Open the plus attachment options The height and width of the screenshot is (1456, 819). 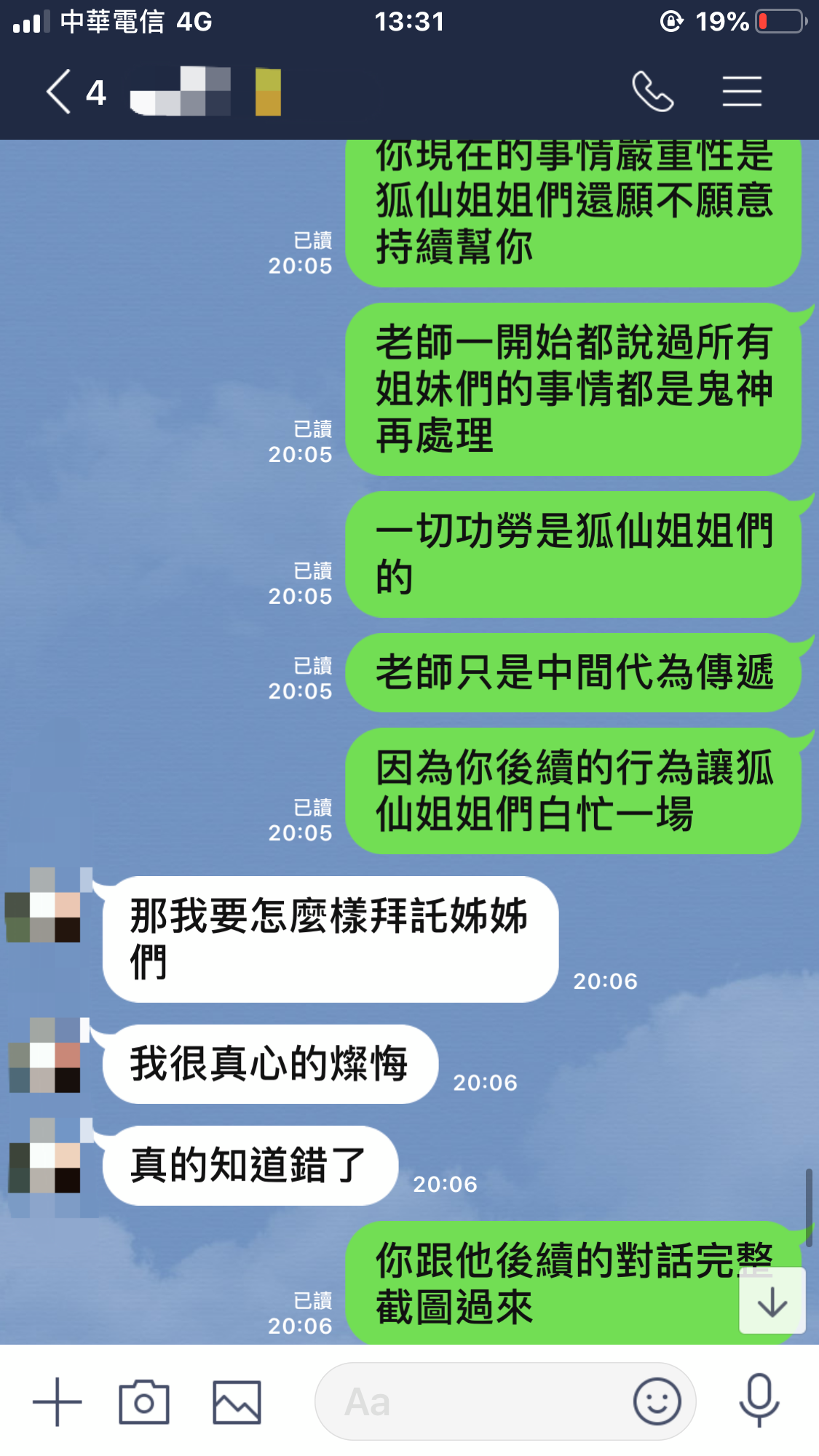[x=58, y=1401]
